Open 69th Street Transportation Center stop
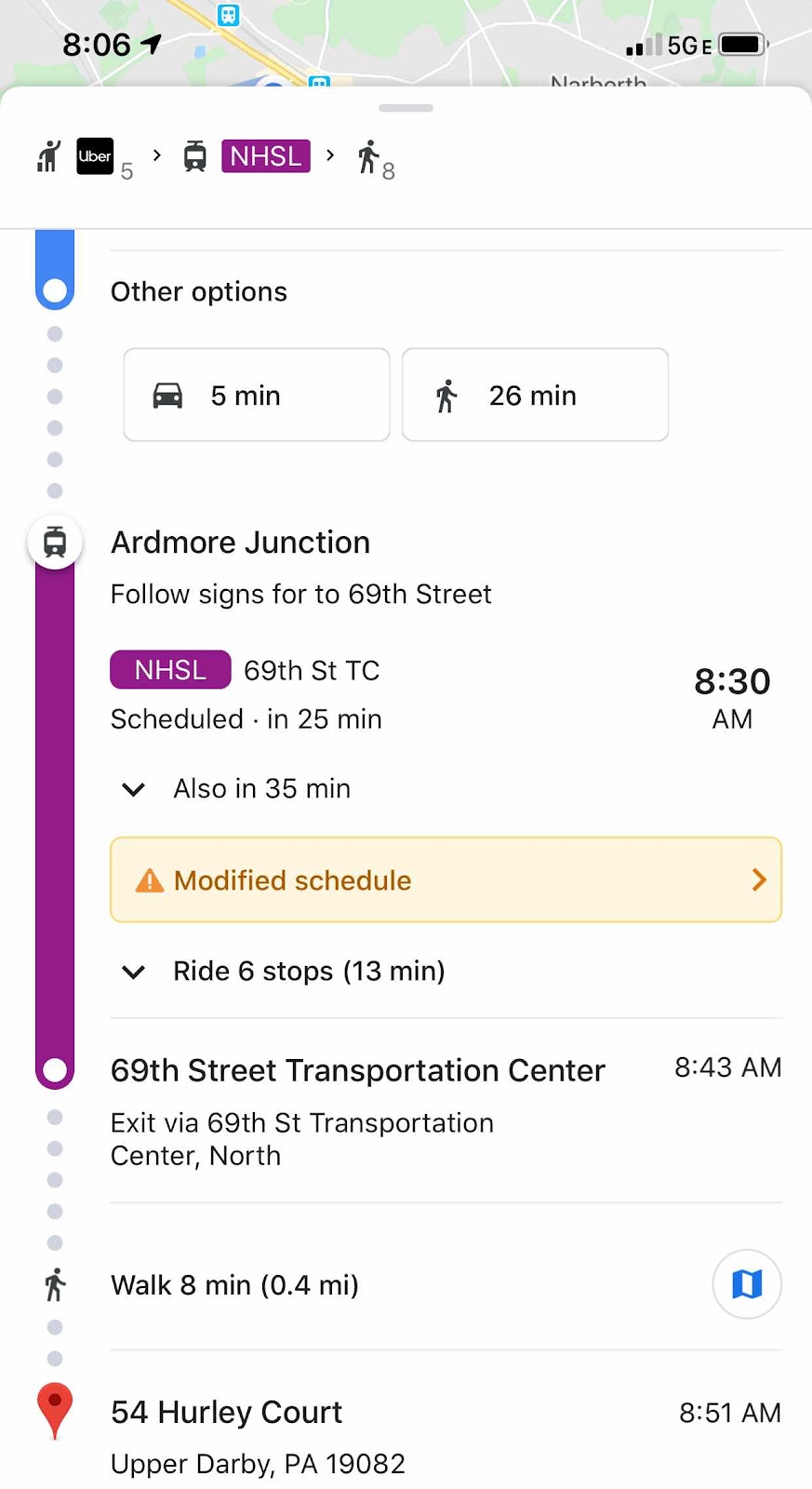812x1489 pixels. point(357,1070)
